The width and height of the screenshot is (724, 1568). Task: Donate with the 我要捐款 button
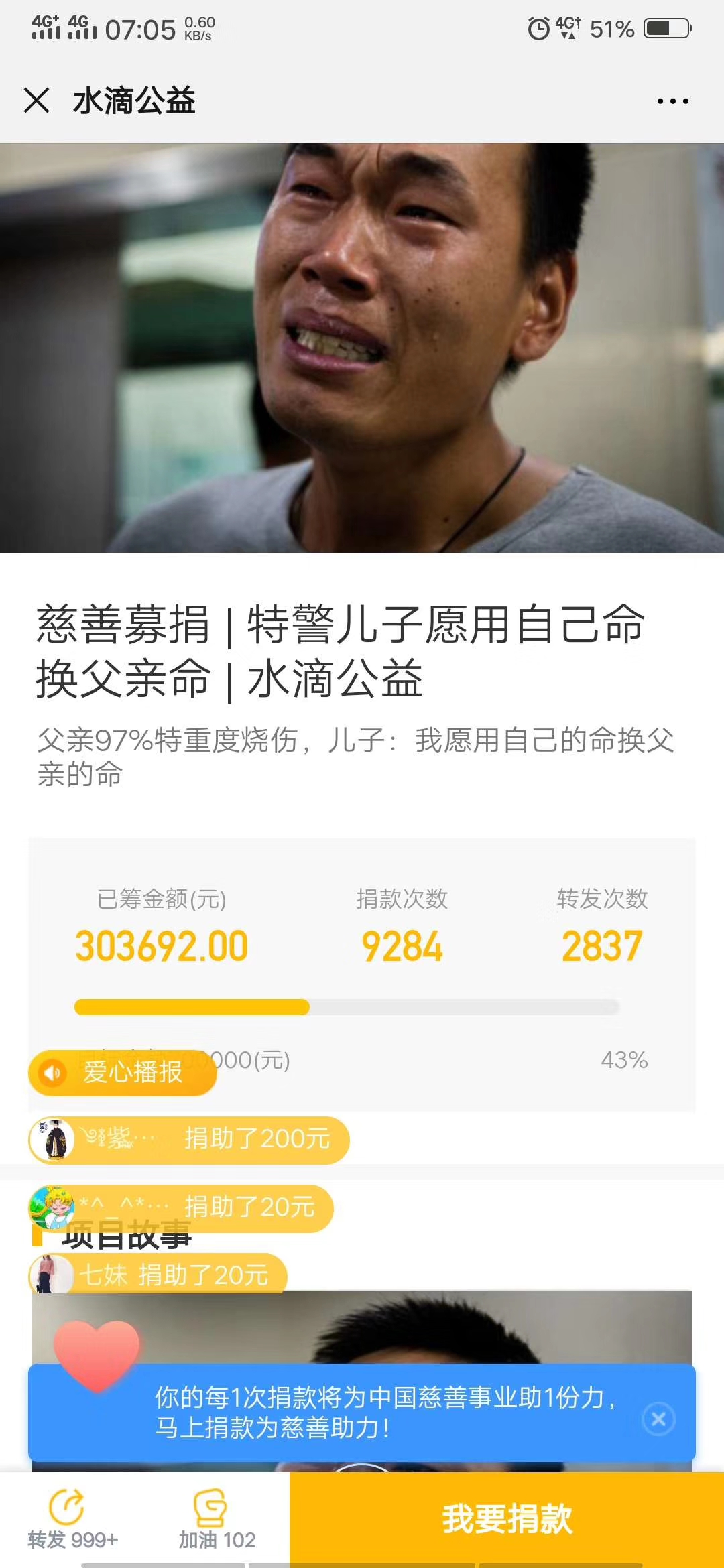pos(507,1520)
